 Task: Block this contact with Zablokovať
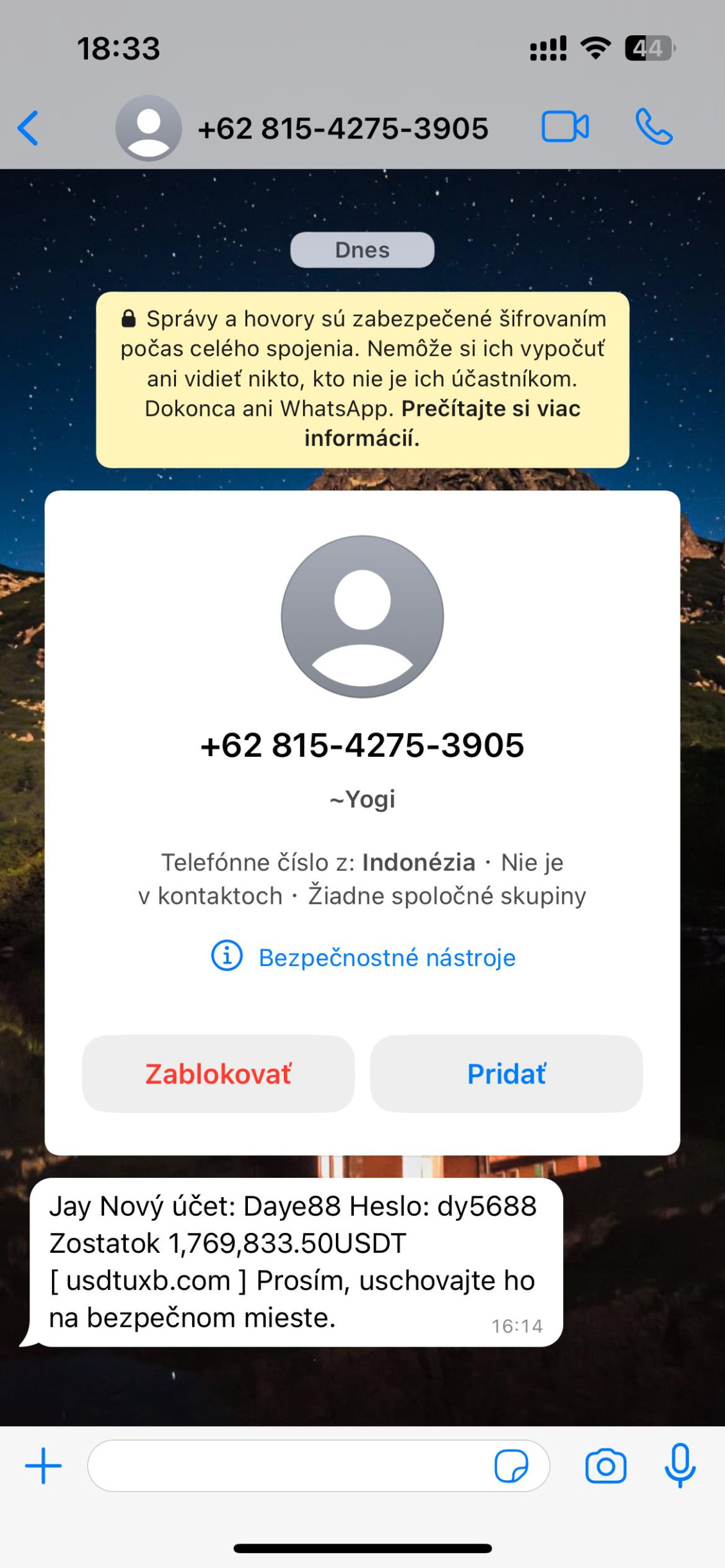218,1074
